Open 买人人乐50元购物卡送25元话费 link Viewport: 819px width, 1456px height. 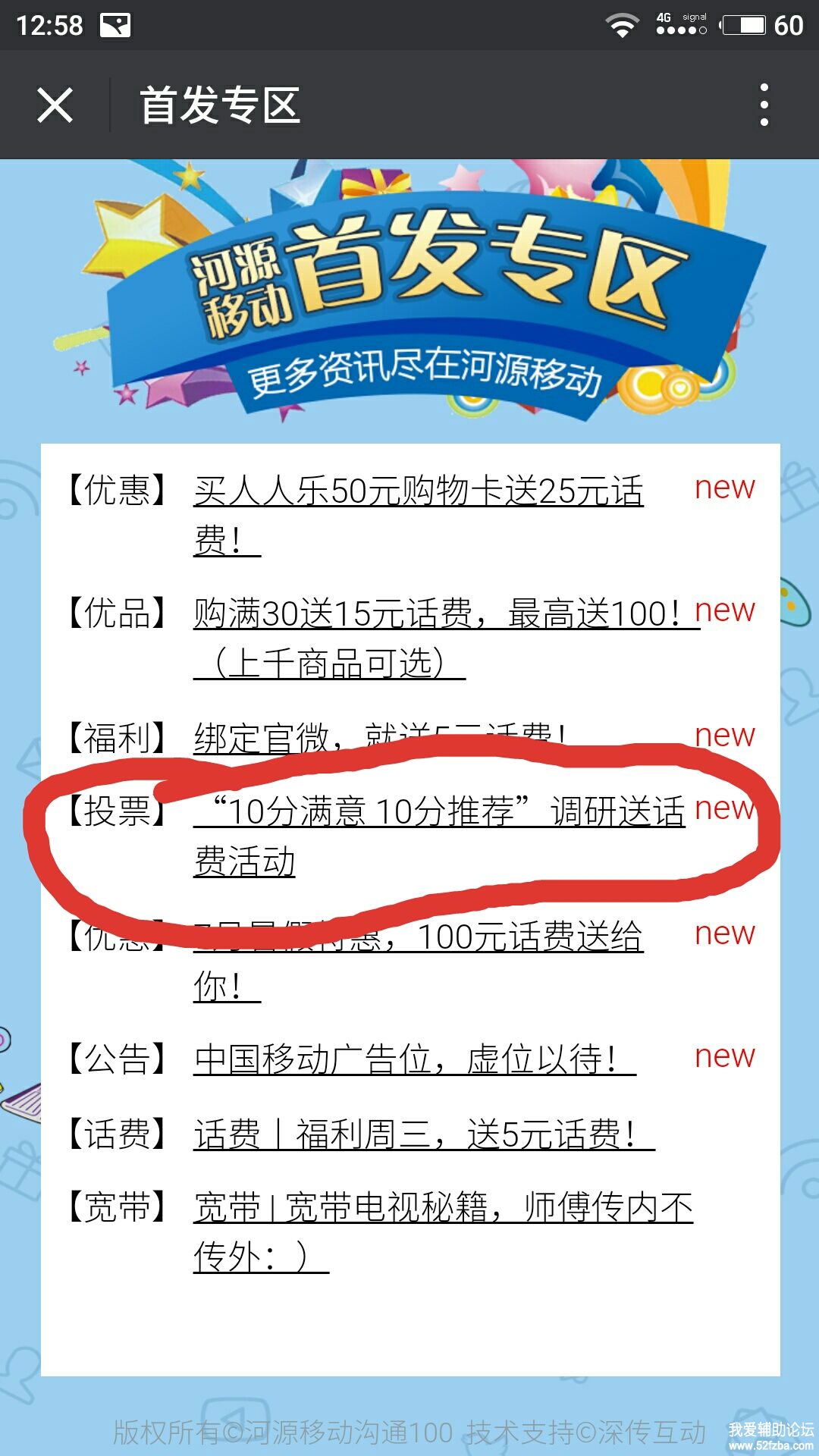(x=418, y=491)
